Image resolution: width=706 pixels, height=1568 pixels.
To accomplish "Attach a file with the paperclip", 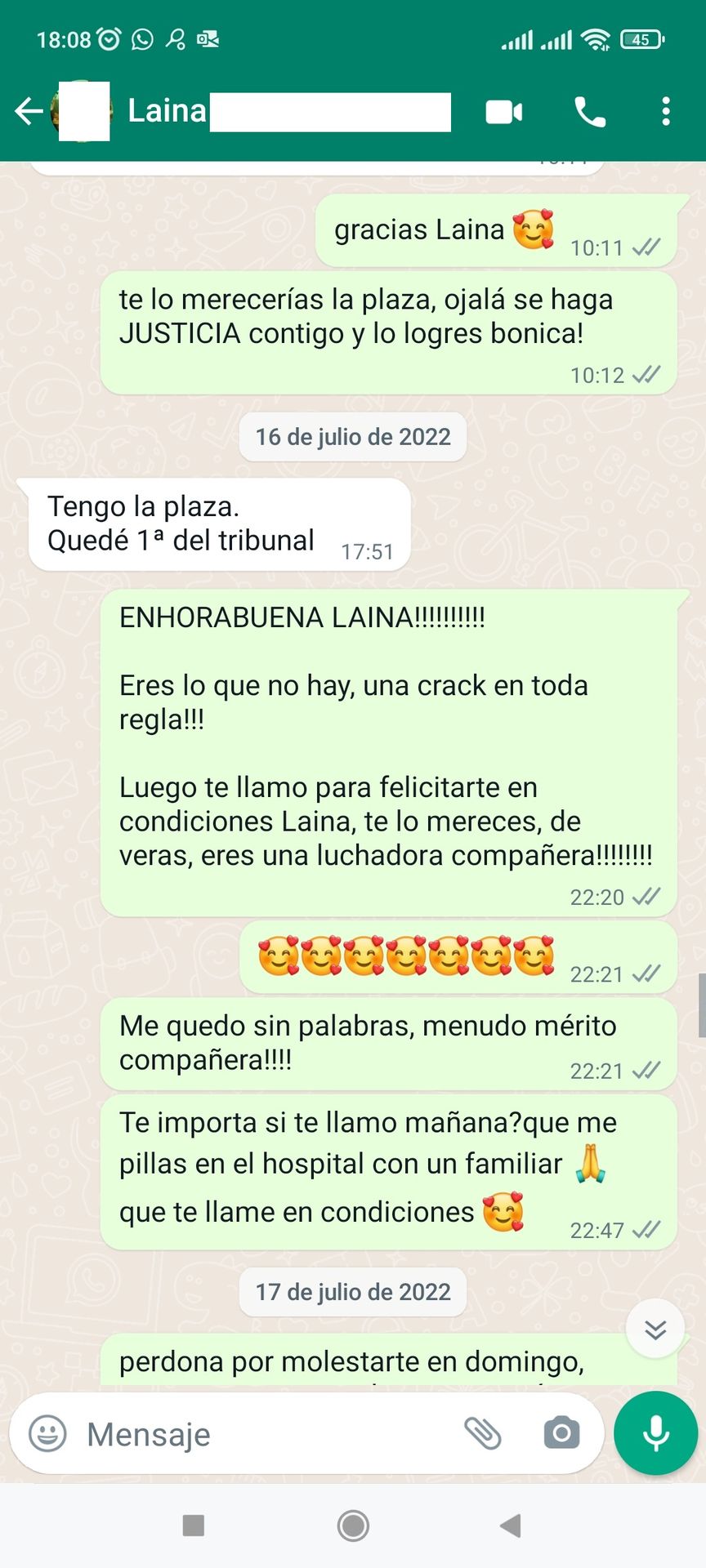I will [x=483, y=1433].
